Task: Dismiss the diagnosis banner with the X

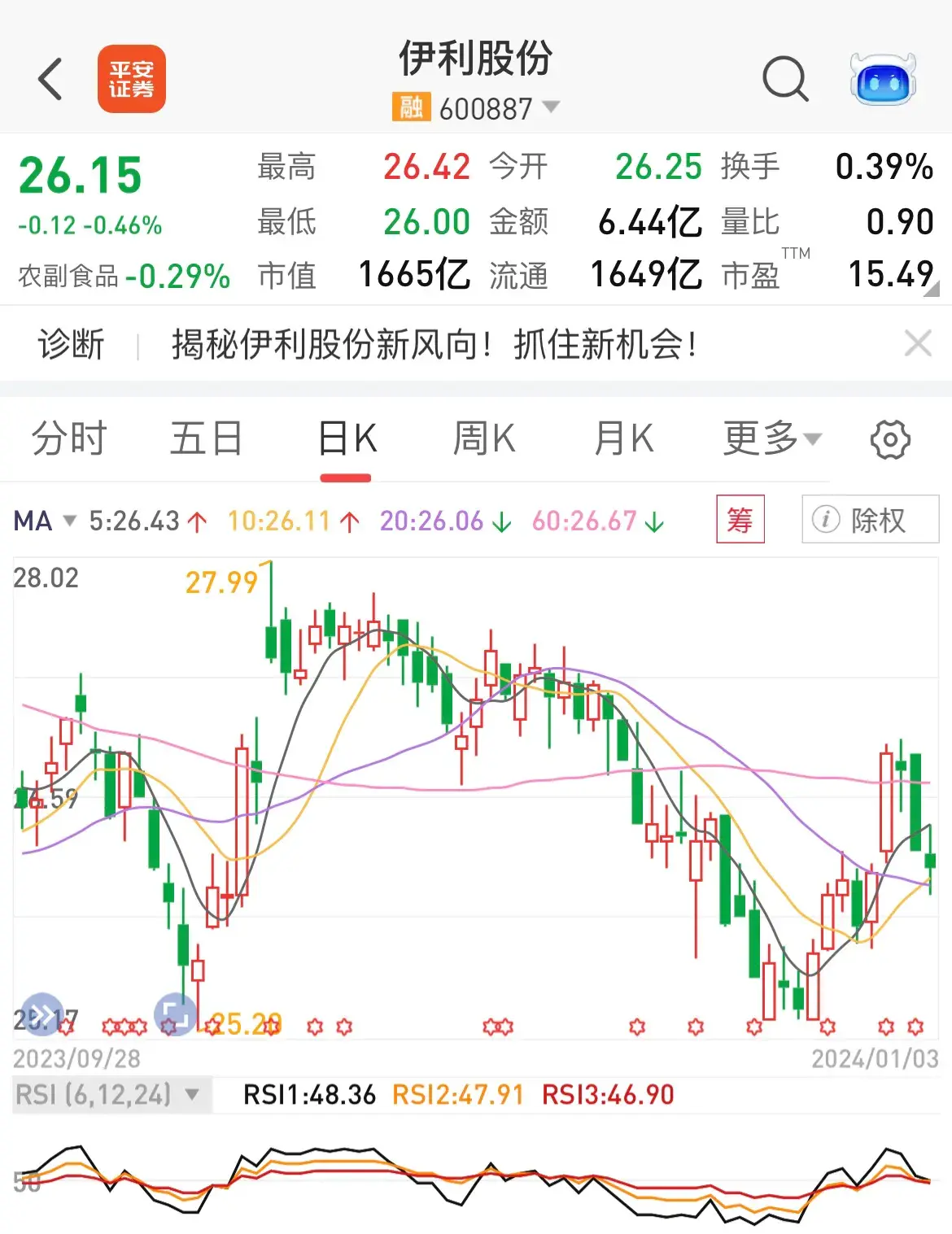Action: click(x=917, y=343)
